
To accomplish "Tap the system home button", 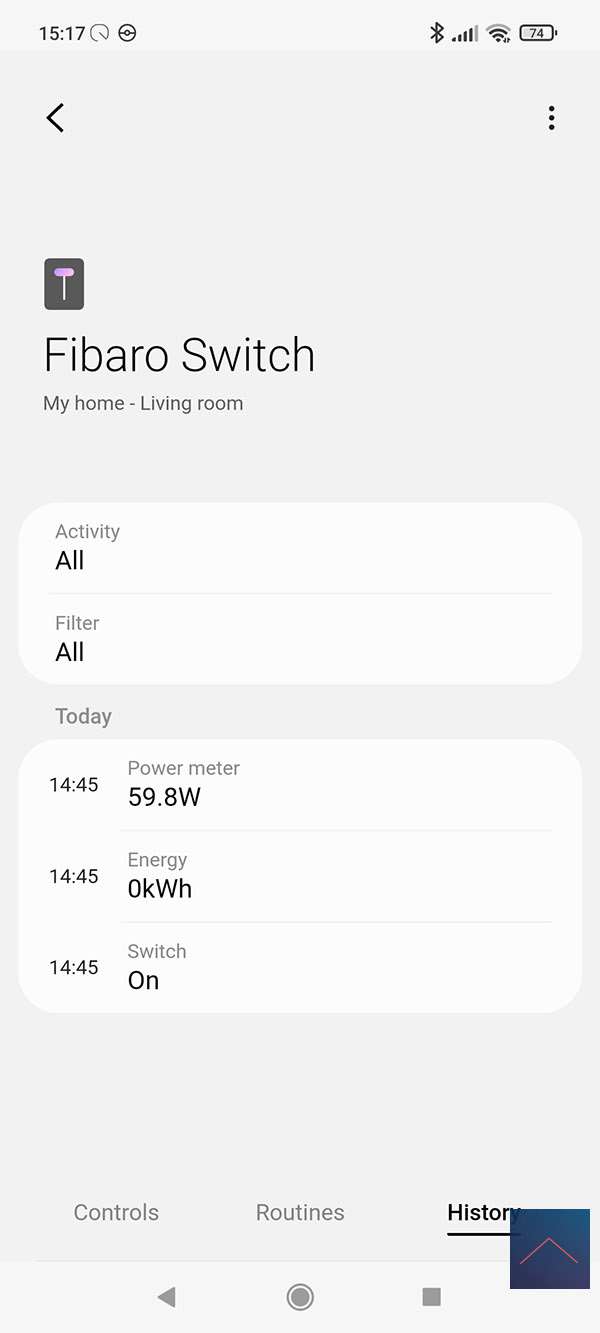I will pyautogui.click(x=300, y=1297).
